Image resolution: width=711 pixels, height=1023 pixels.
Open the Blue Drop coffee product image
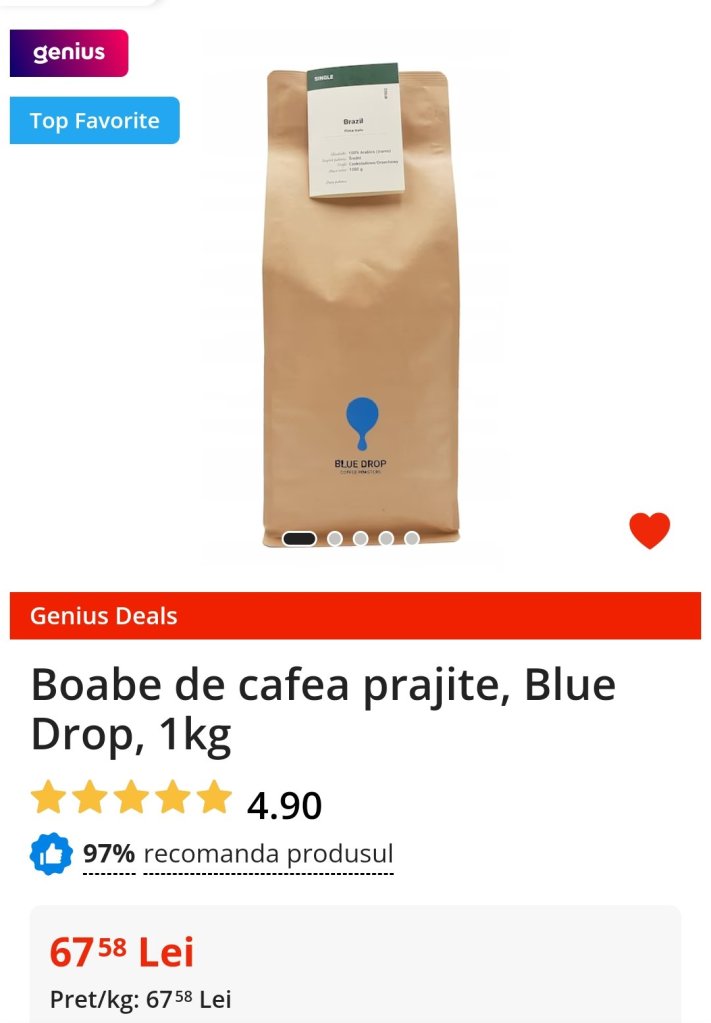pyautogui.click(x=355, y=300)
